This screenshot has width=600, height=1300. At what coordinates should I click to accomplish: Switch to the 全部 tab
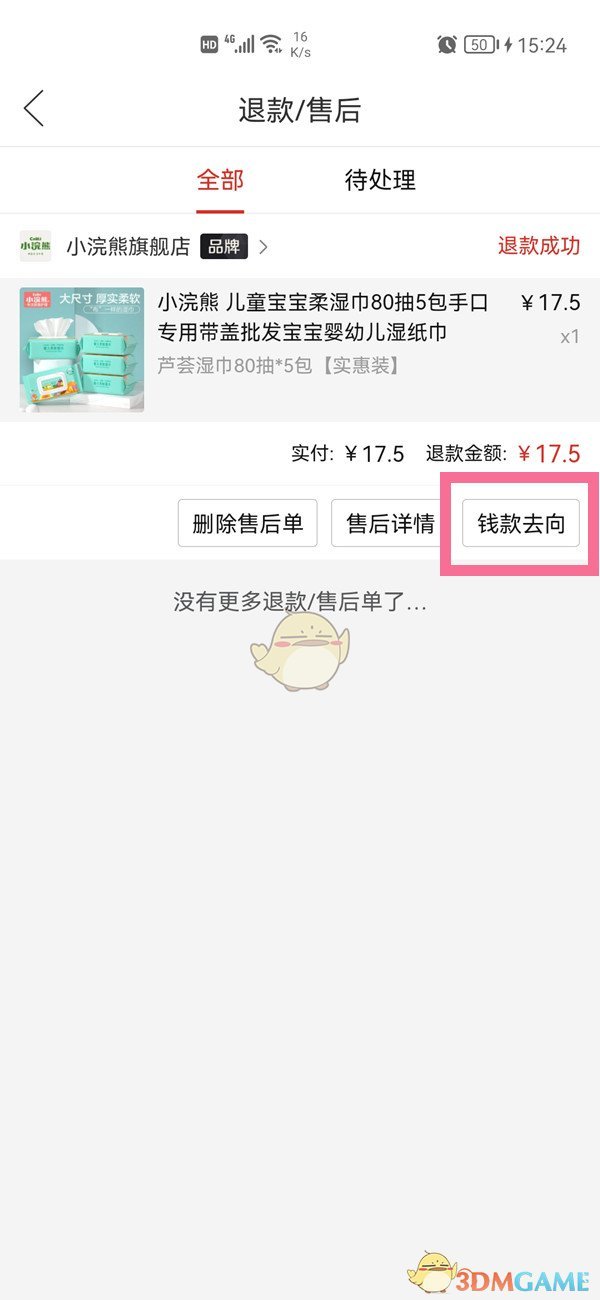coord(220,180)
